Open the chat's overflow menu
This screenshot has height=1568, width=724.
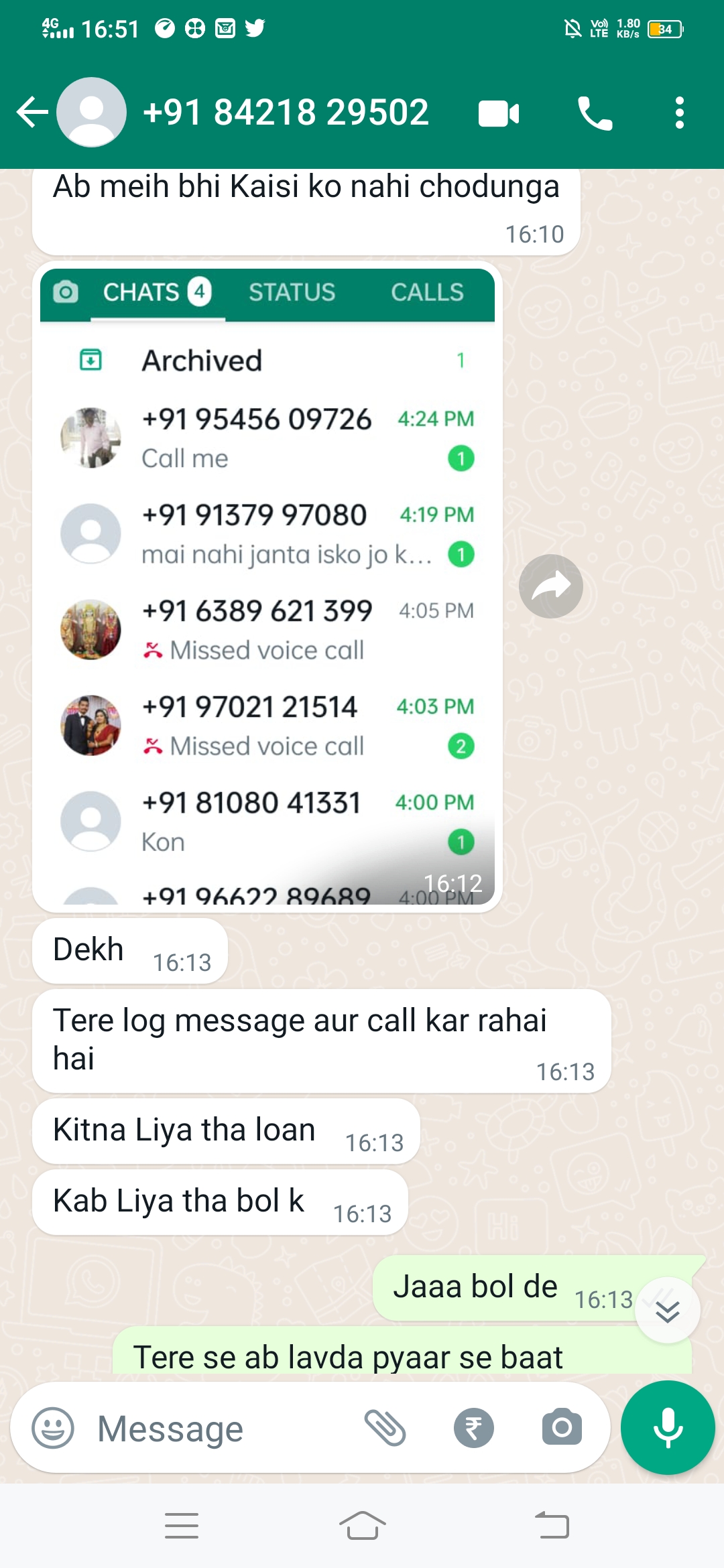click(679, 113)
